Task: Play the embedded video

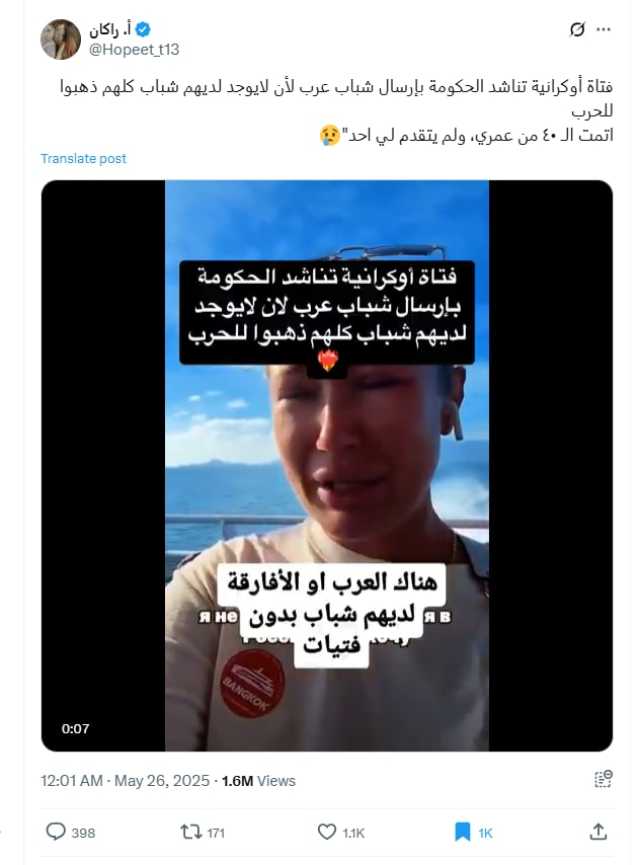Action: point(326,465)
